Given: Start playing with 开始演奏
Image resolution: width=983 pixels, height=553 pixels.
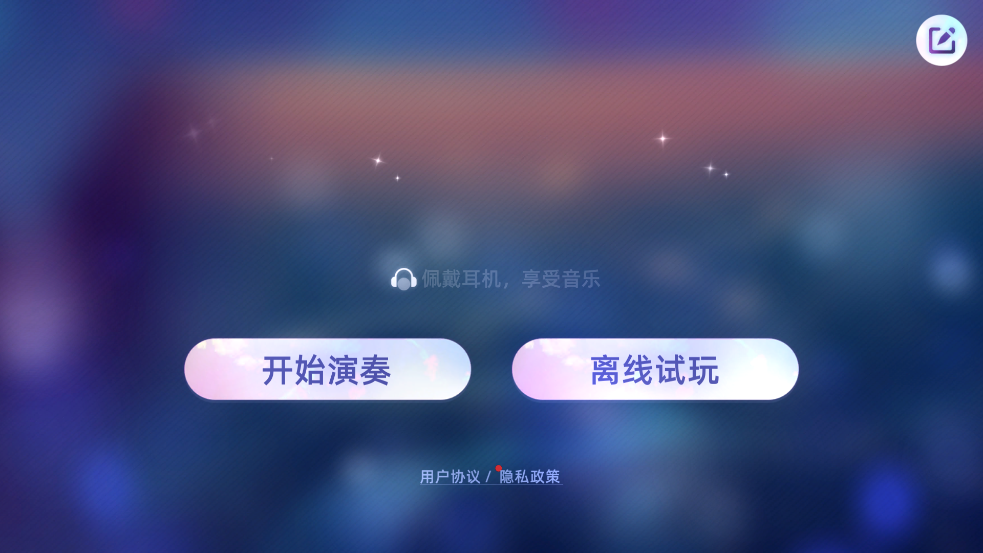Looking at the screenshot, I should [x=327, y=370].
